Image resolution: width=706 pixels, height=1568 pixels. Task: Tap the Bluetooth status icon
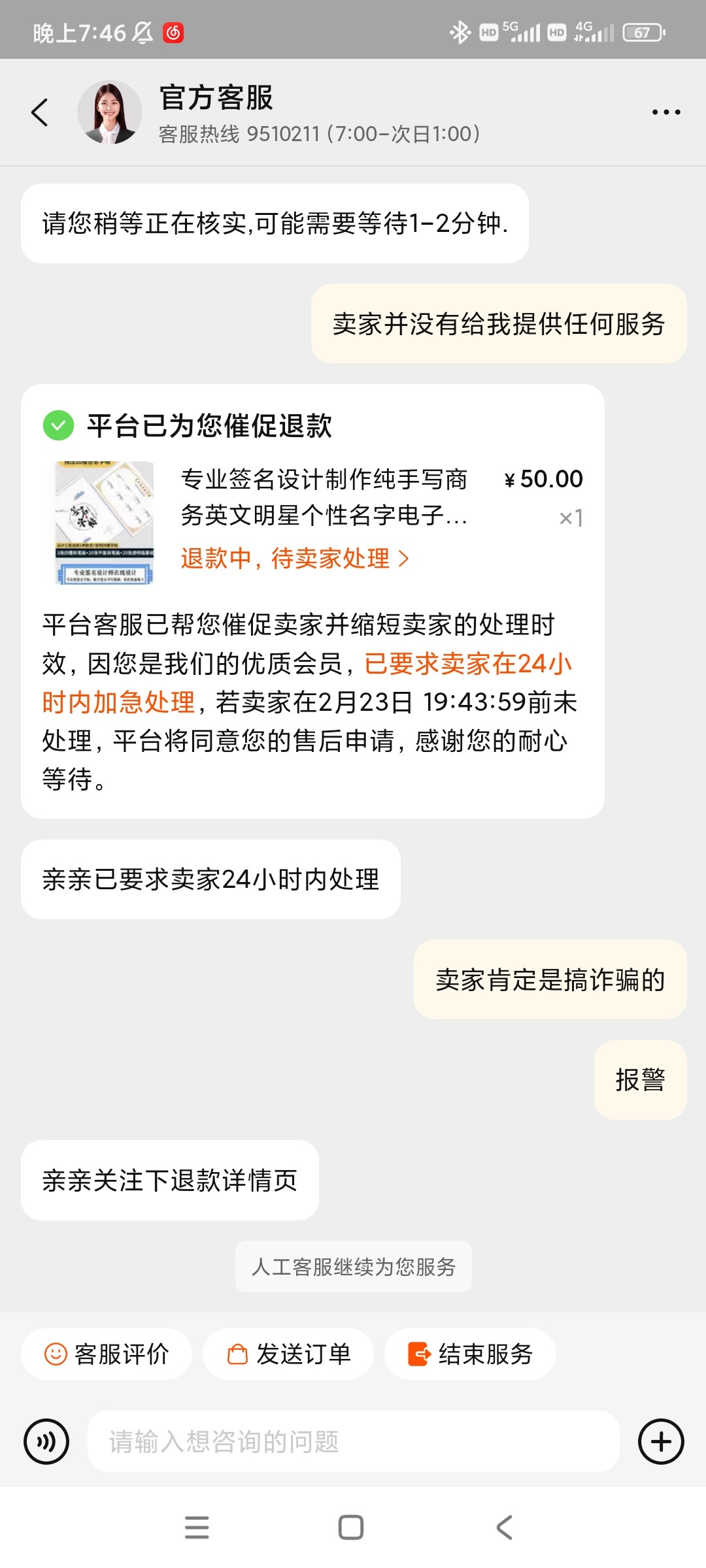click(x=460, y=31)
